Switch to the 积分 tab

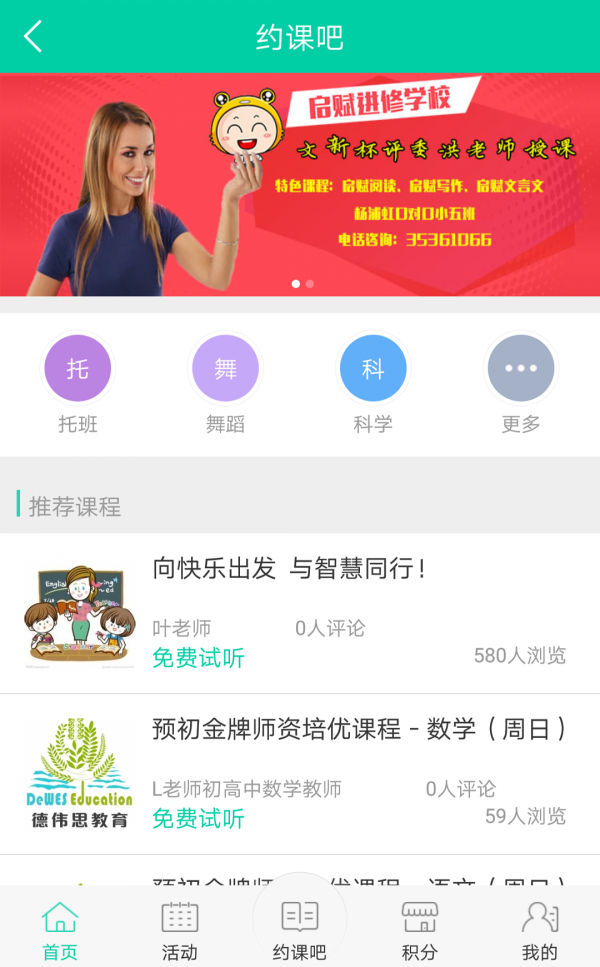pos(420,930)
